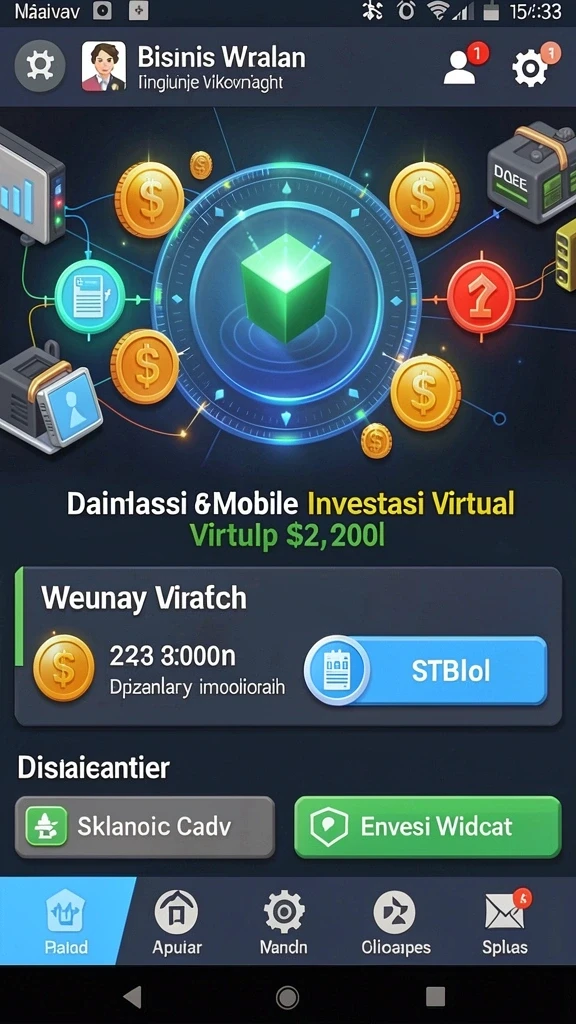Screen dimensions: 576x1024
Task: Tap the round gear button beside the avatar
Action: [40, 66]
